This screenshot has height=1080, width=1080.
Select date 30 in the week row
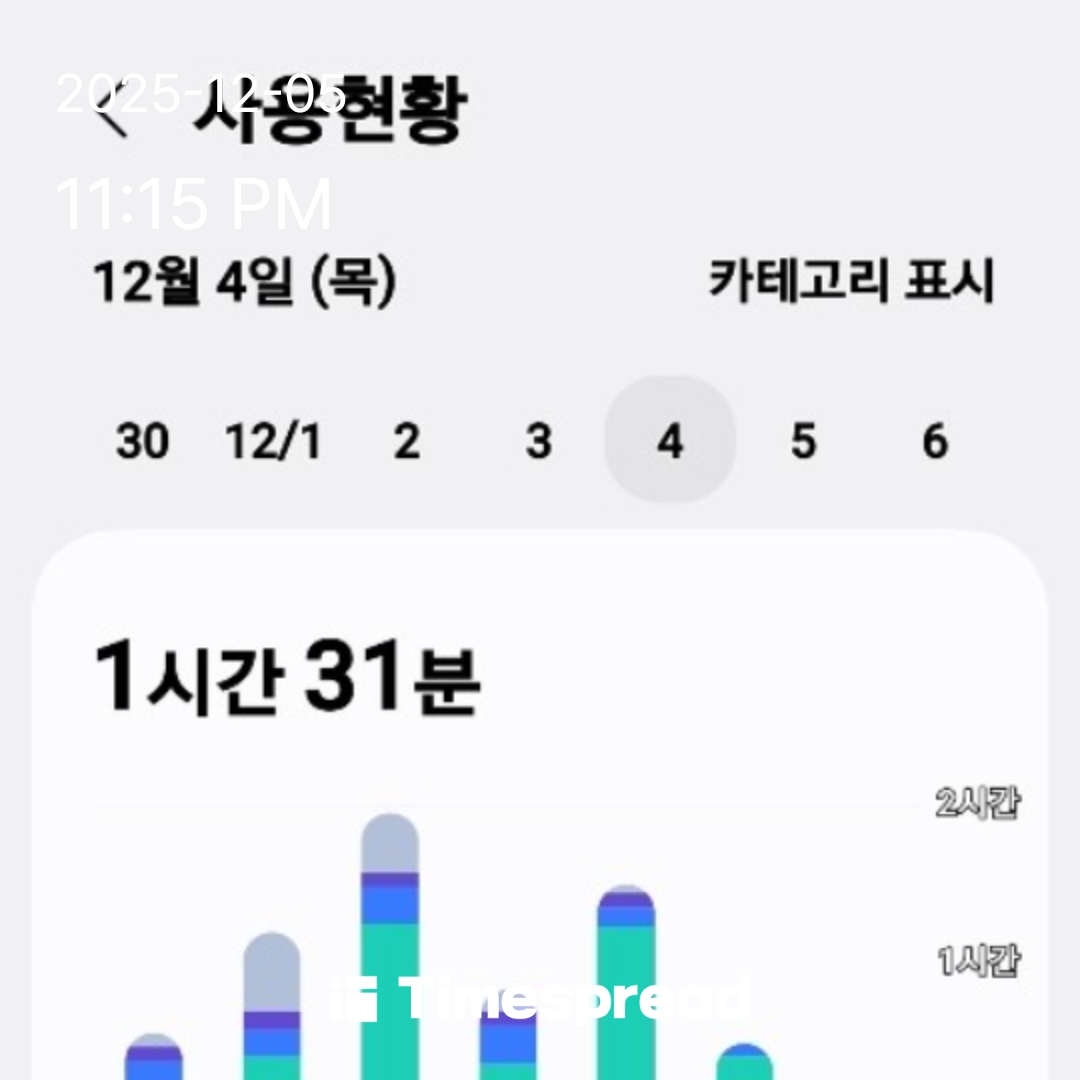tap(142, 441)
